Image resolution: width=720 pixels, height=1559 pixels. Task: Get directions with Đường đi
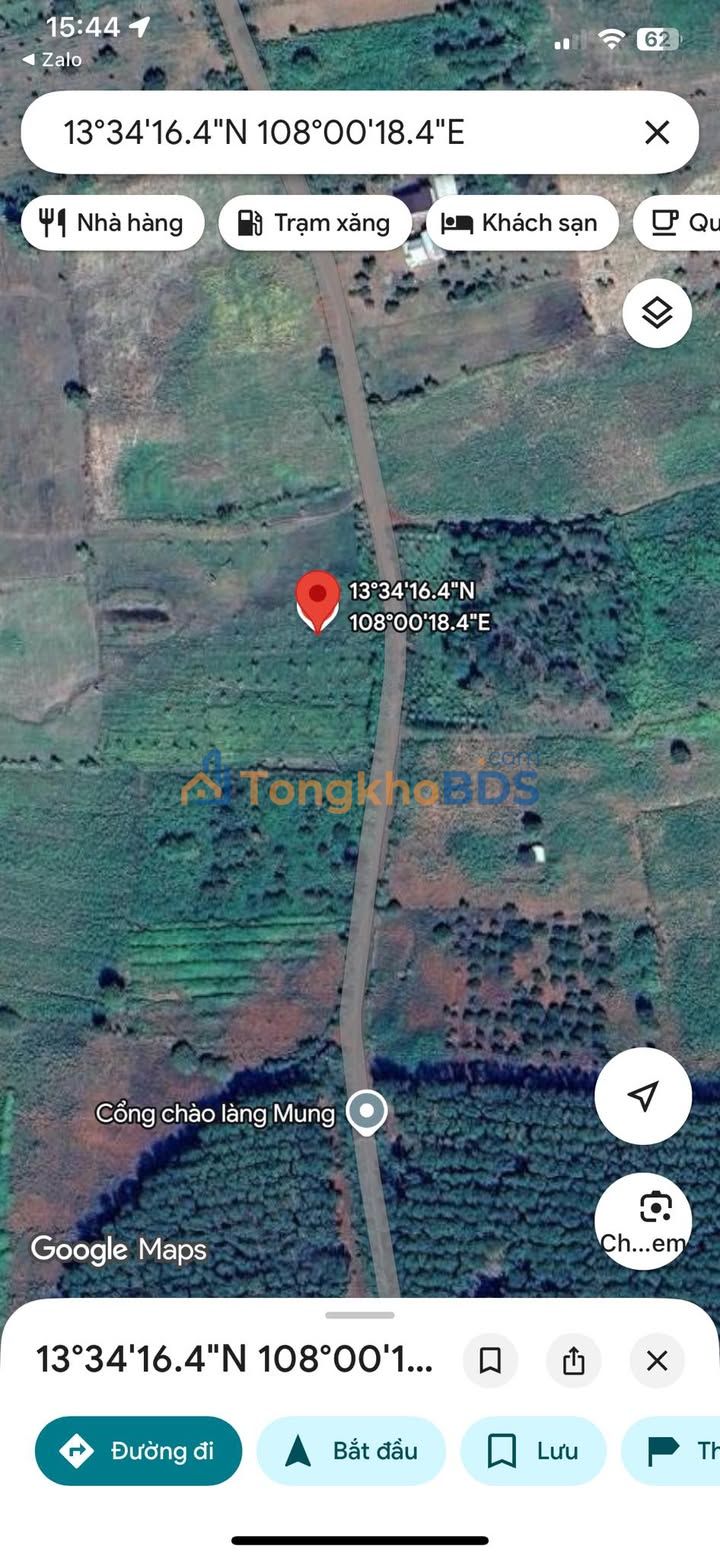pos(138,1450)
